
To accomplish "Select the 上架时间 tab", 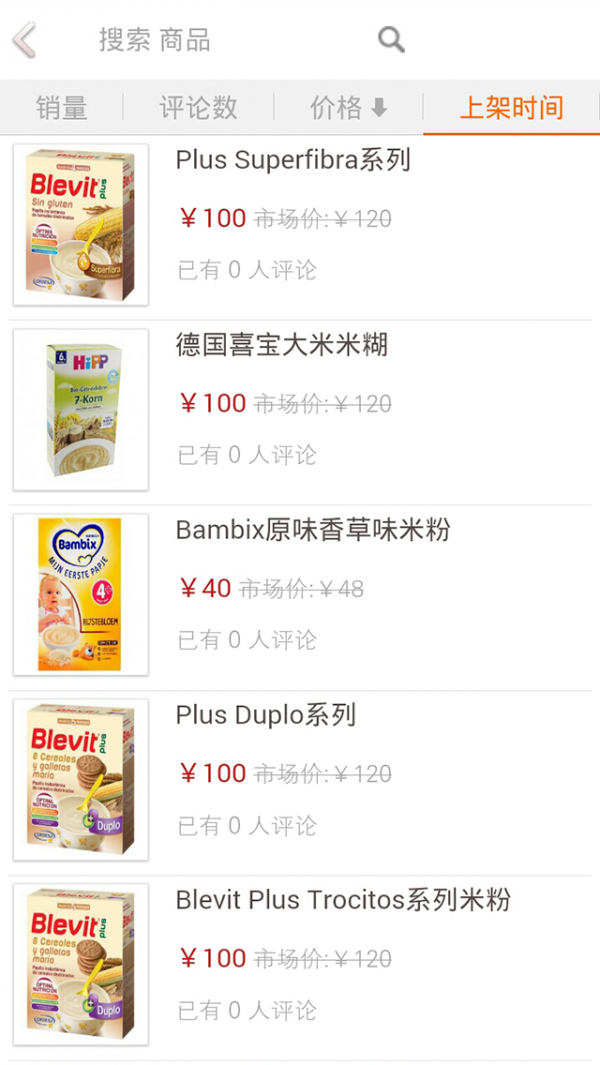I will coord(511,108).
